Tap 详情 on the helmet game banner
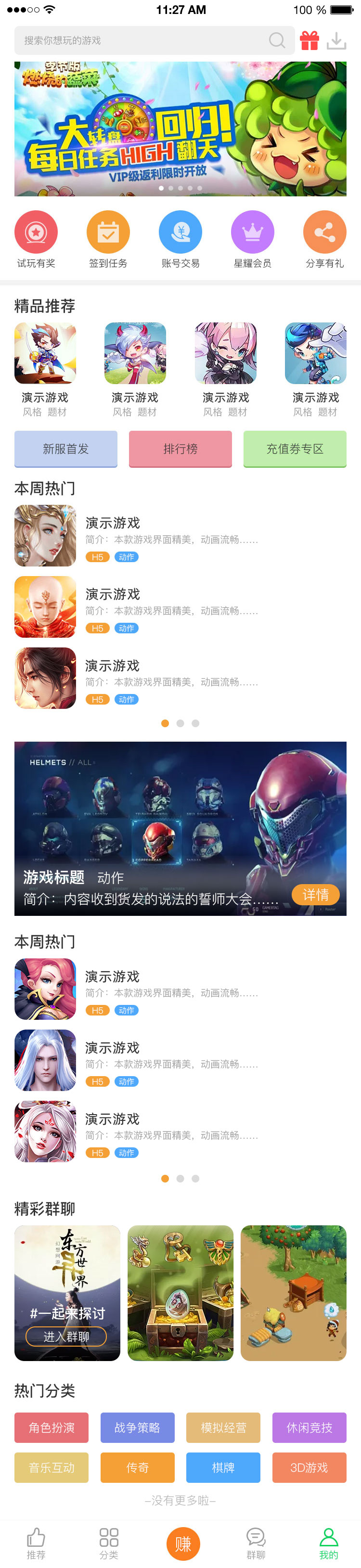Image resolution: width=361 pixels, height=1568 pixels. point(315,894)
